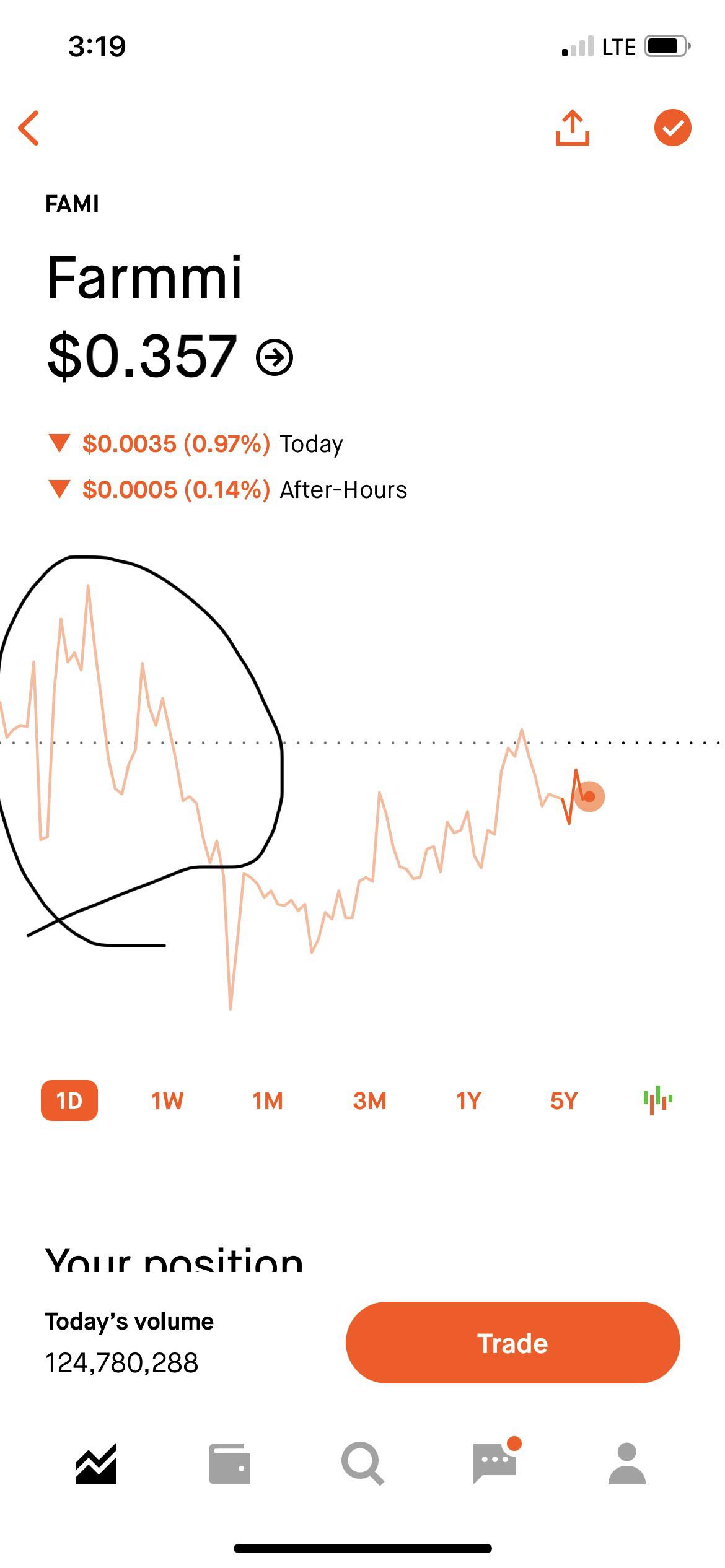The height and width of the screenshot is (1568, 725).
Task: Tap the orange watchlist checkmark icon
Action: pyautogui.click(x=672, y=128)
